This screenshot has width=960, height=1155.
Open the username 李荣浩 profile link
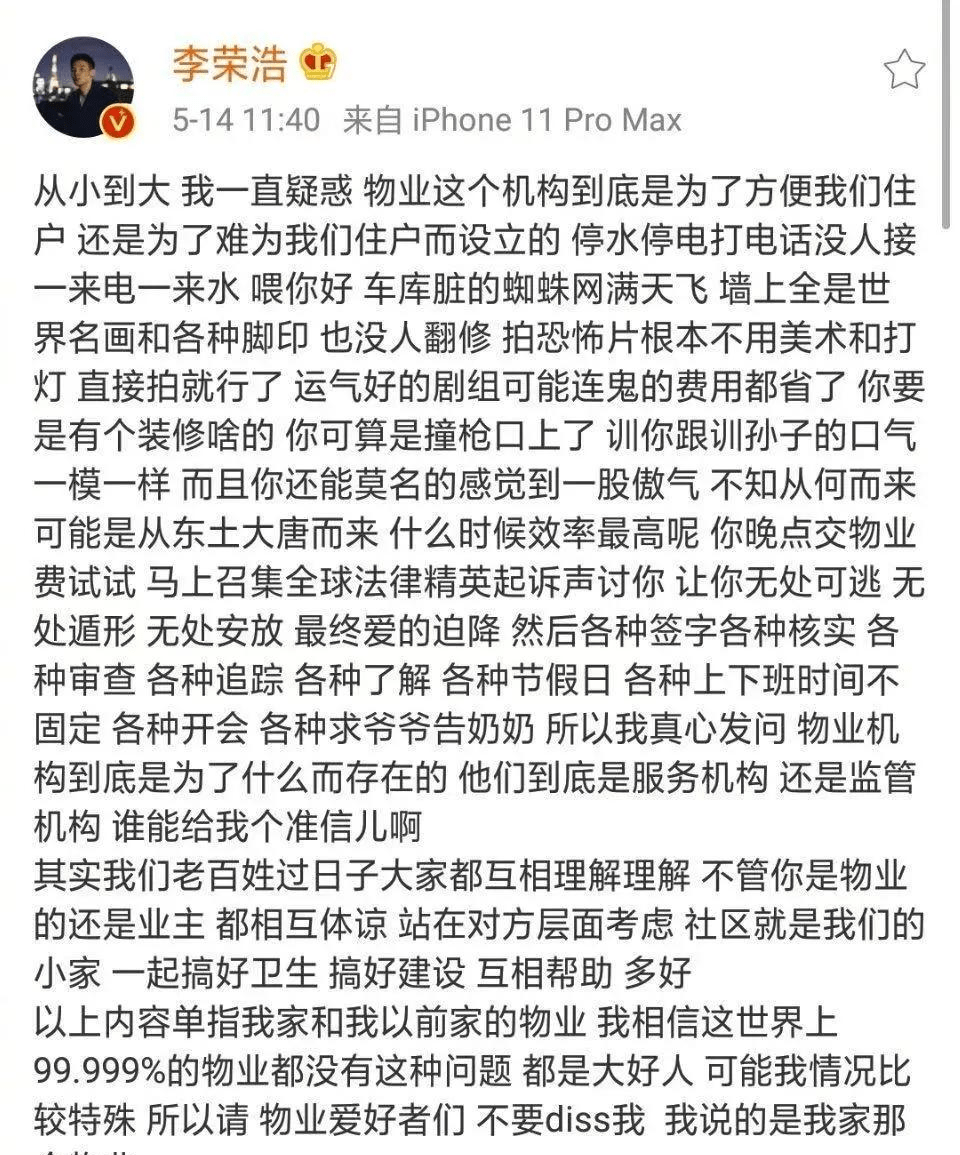tap(230, 63)
